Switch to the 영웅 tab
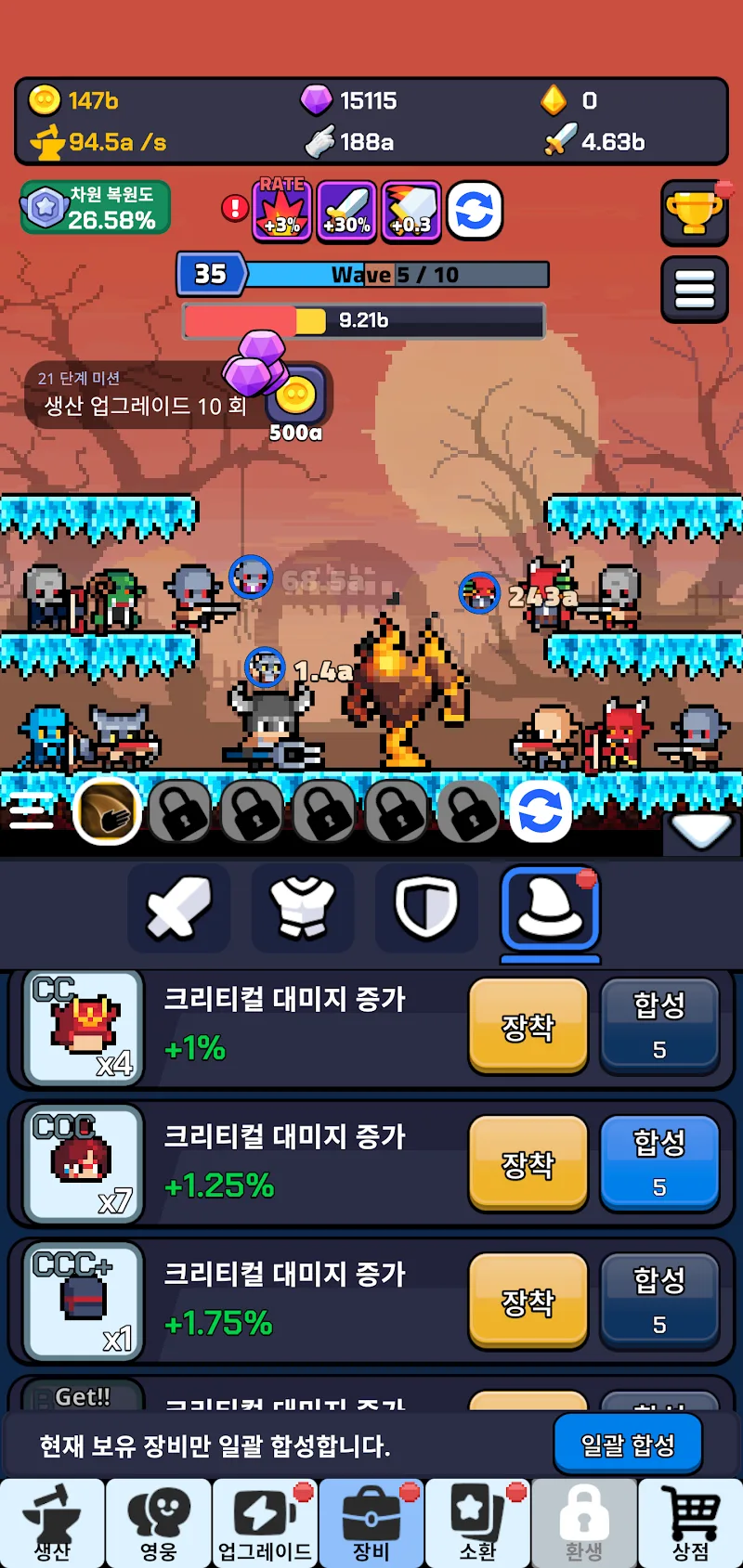743x1568 pixels. point(159,1523)
